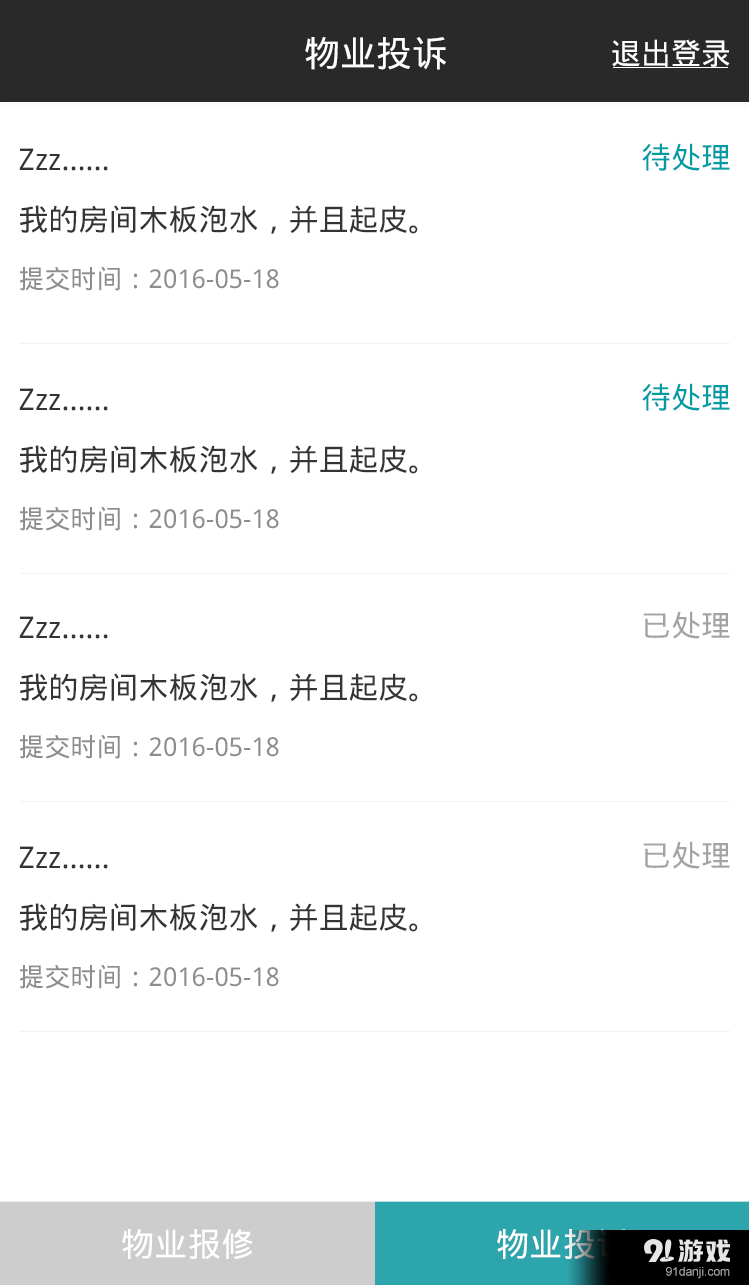749x1285 pixels.
Task: Tap the first 待处理 status label
Action: 686,158
